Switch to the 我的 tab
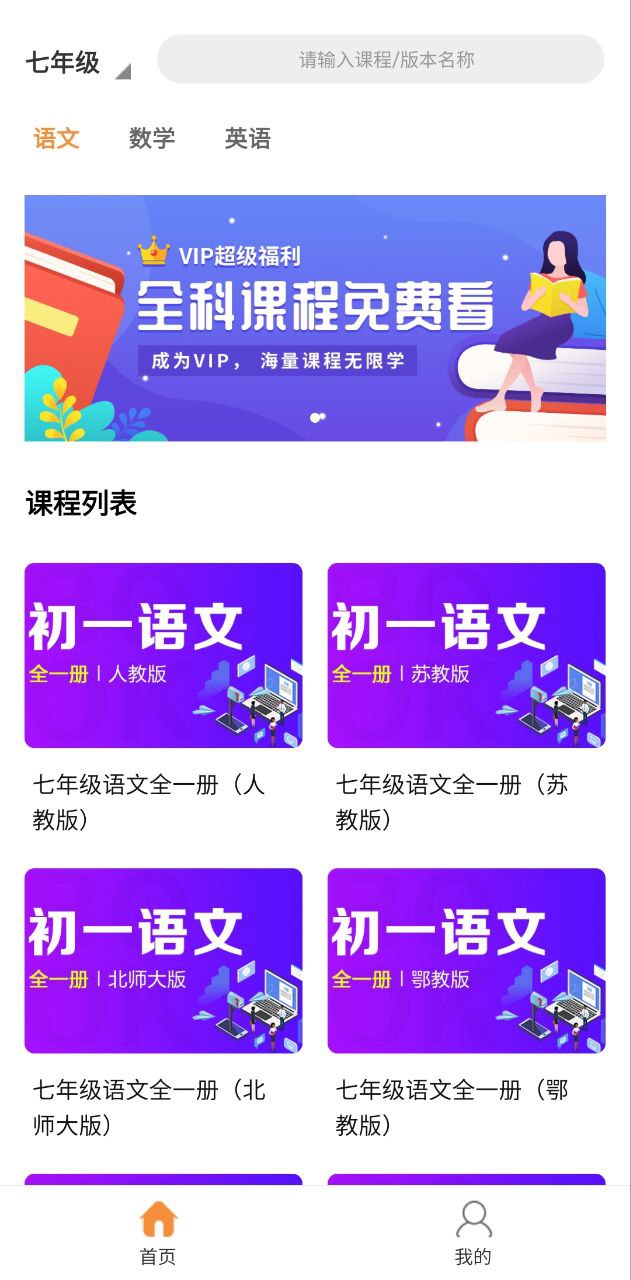 pyautogui.click(x=473, y=1232)
